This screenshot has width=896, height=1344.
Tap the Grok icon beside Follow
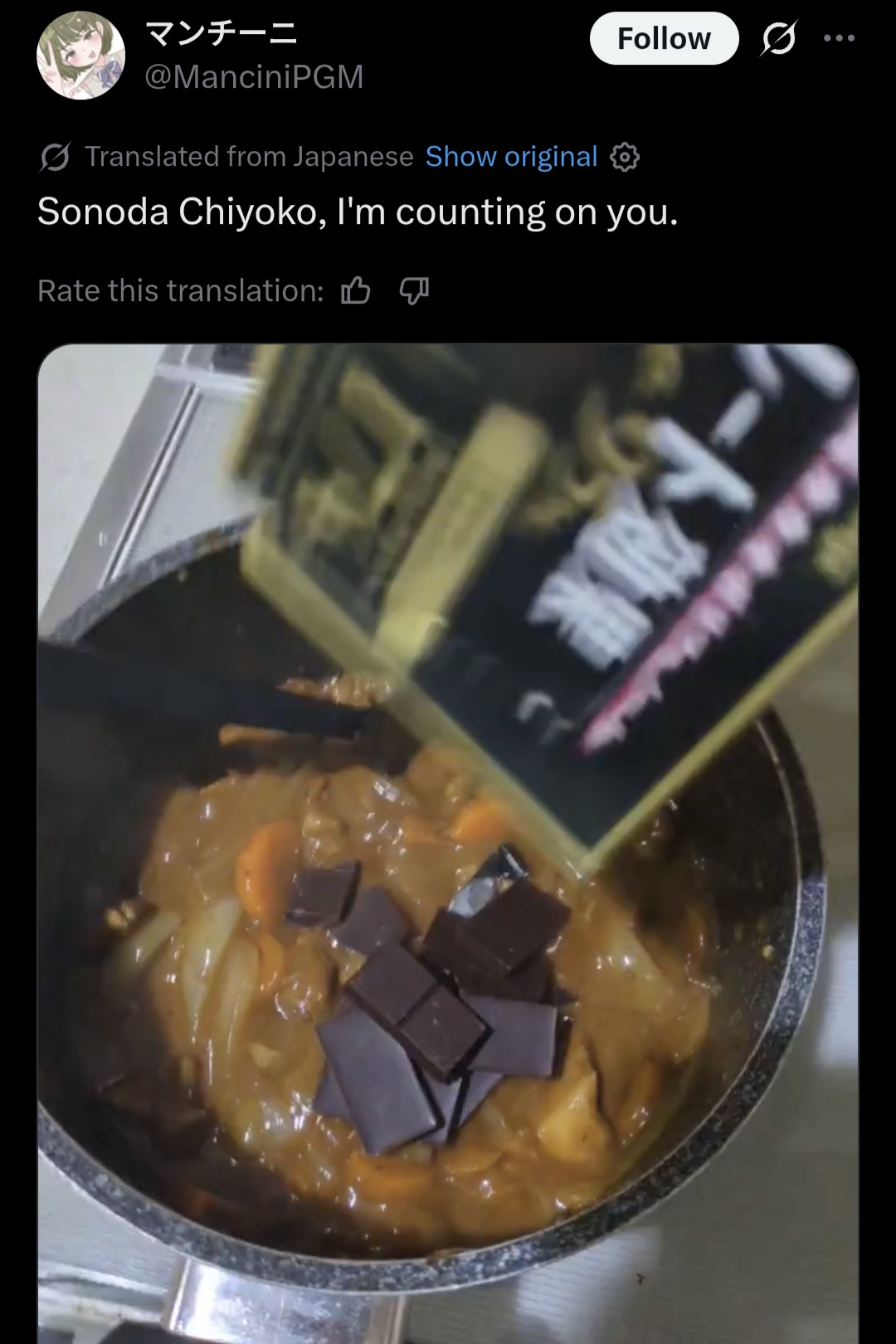tap(778, 38)
